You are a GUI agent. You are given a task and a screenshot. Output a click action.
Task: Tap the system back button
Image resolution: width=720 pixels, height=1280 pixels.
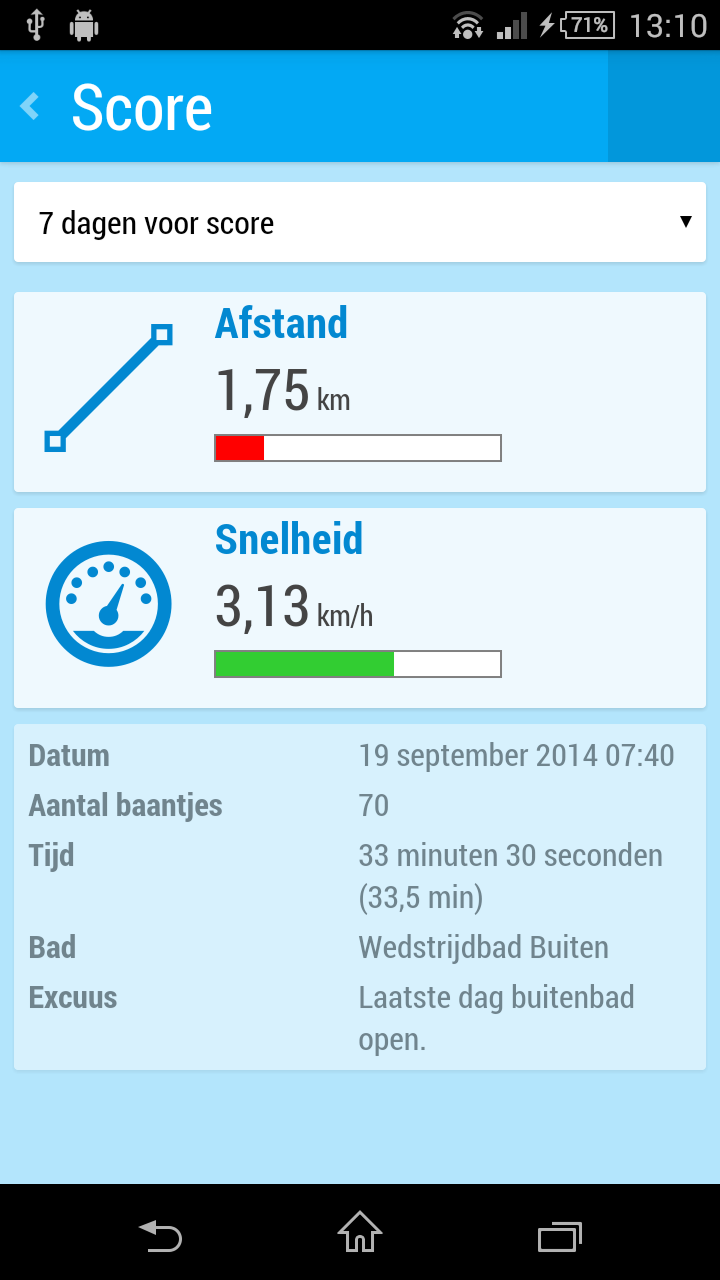coord(160,1236)
